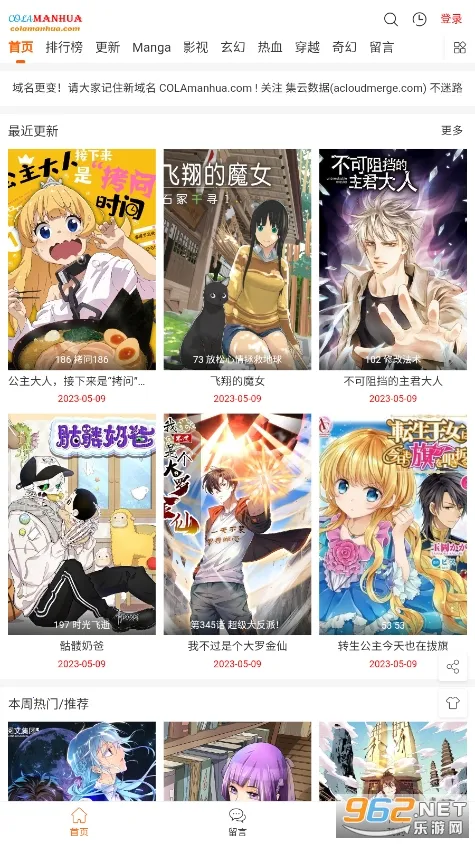Switch to the 排行榜 tab
This screenshot has height=844, width=475.
tap(64, 47)
